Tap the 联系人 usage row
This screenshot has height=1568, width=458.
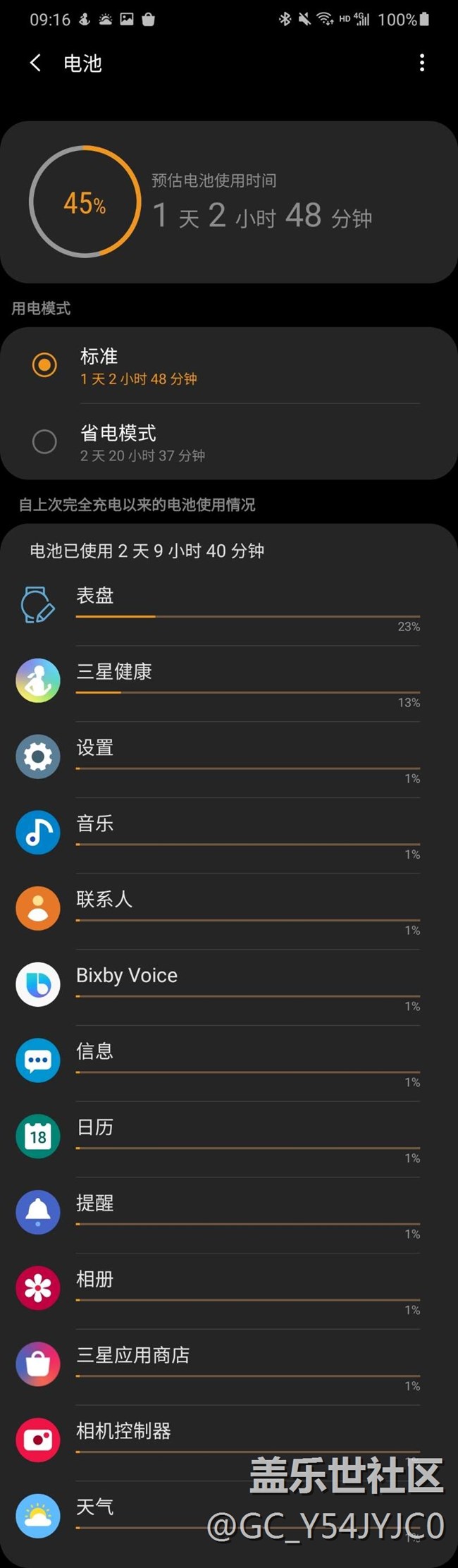[229, 912]
